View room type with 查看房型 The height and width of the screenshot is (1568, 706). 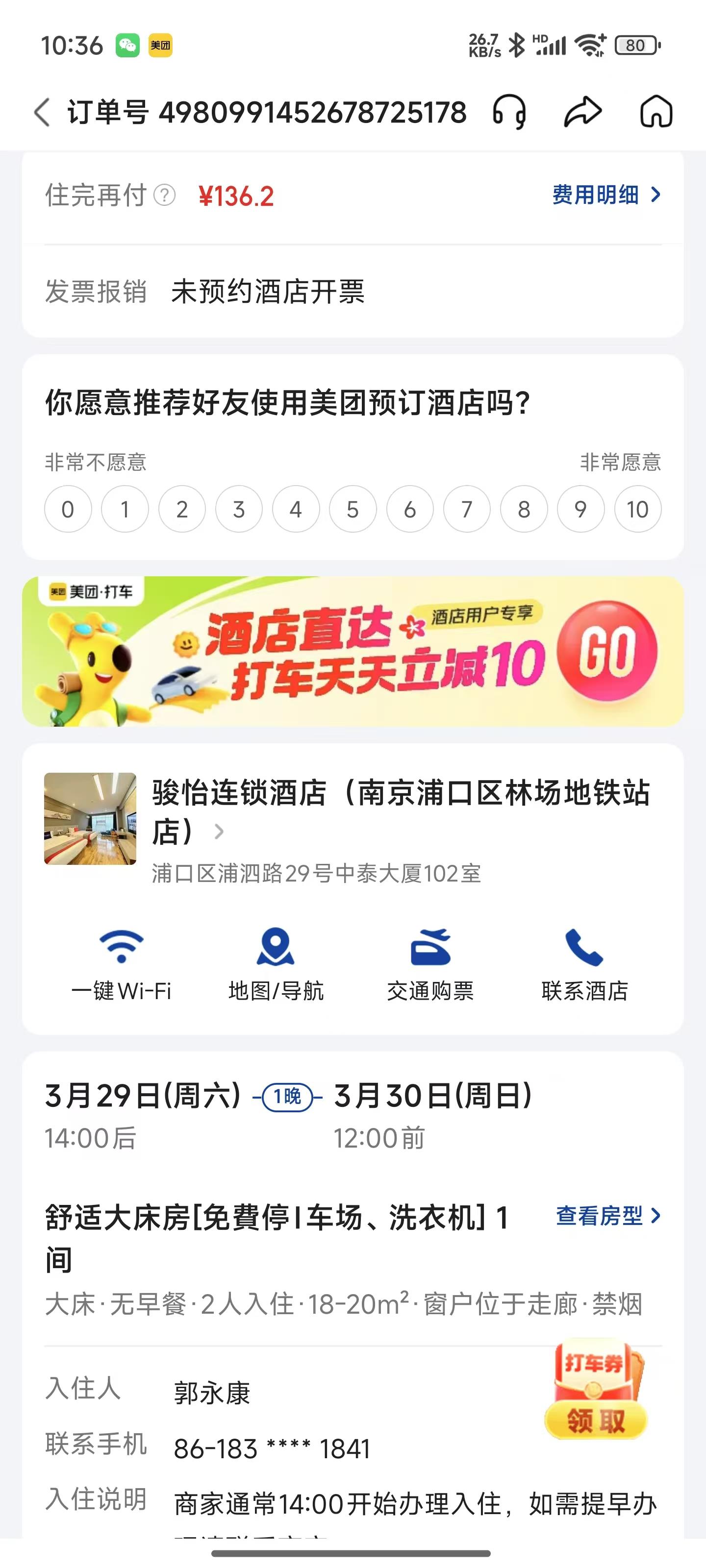[608, 1216]
